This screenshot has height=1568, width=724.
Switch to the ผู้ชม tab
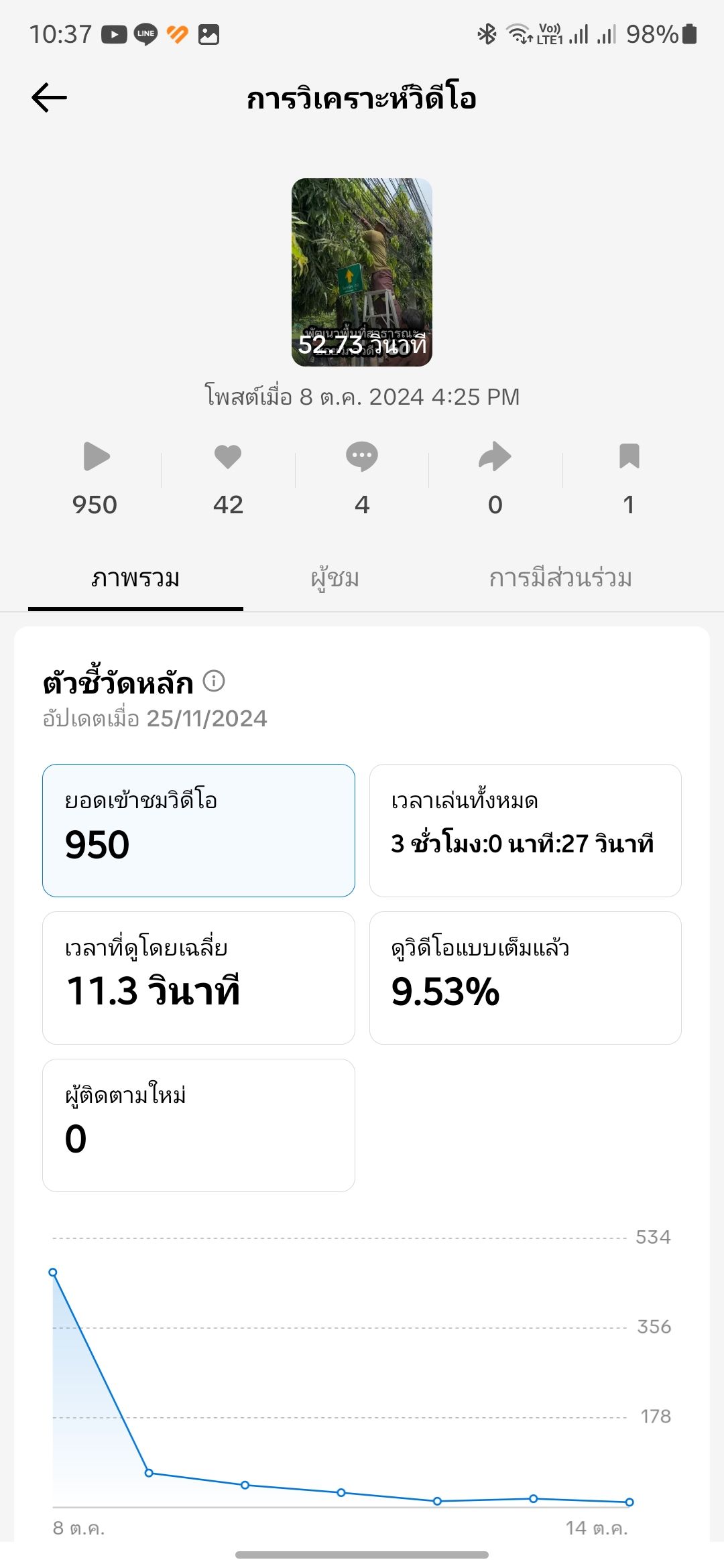(335, 578)
